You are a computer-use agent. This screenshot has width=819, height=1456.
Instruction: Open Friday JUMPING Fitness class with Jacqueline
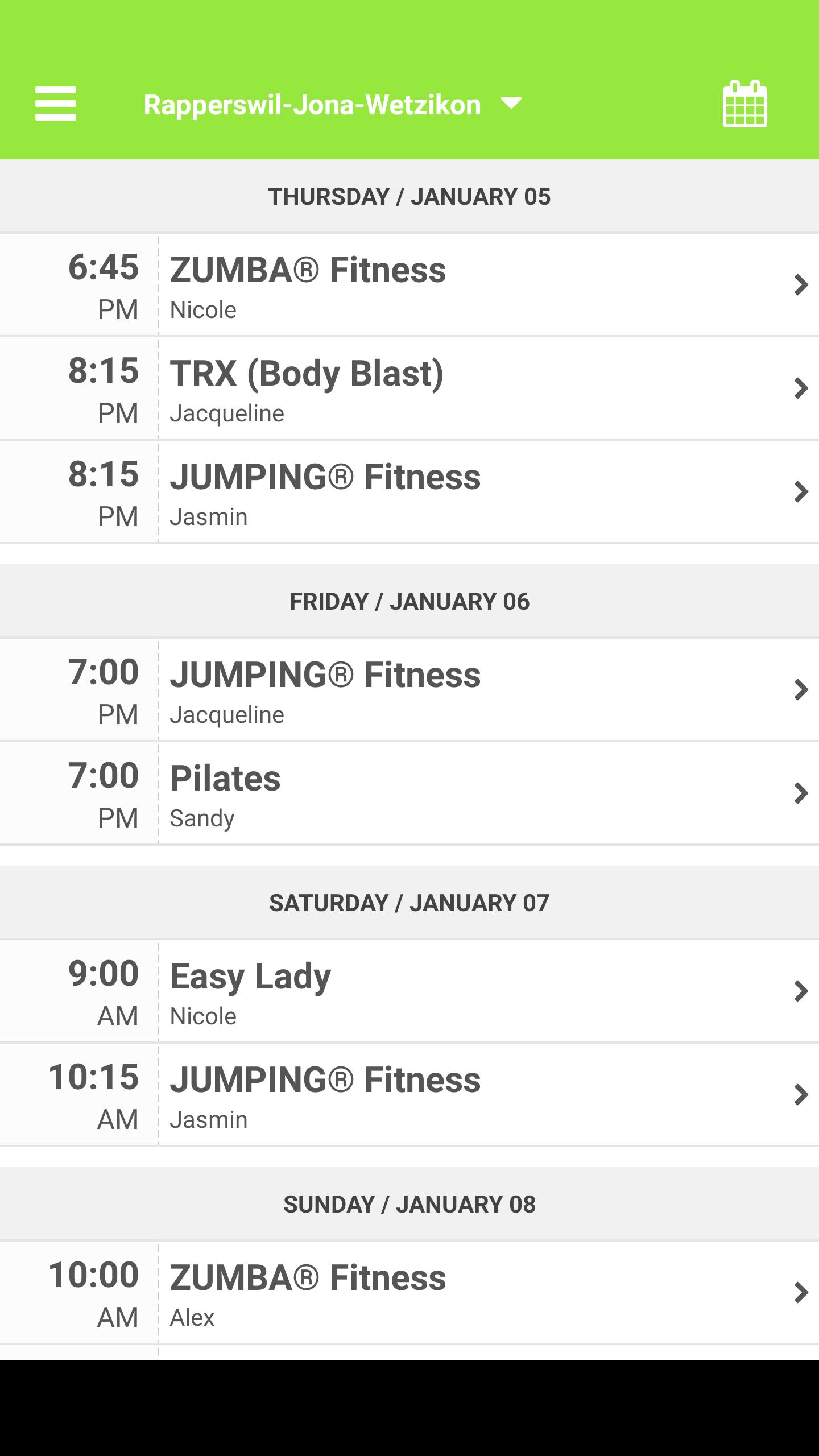tap(409, 689)
